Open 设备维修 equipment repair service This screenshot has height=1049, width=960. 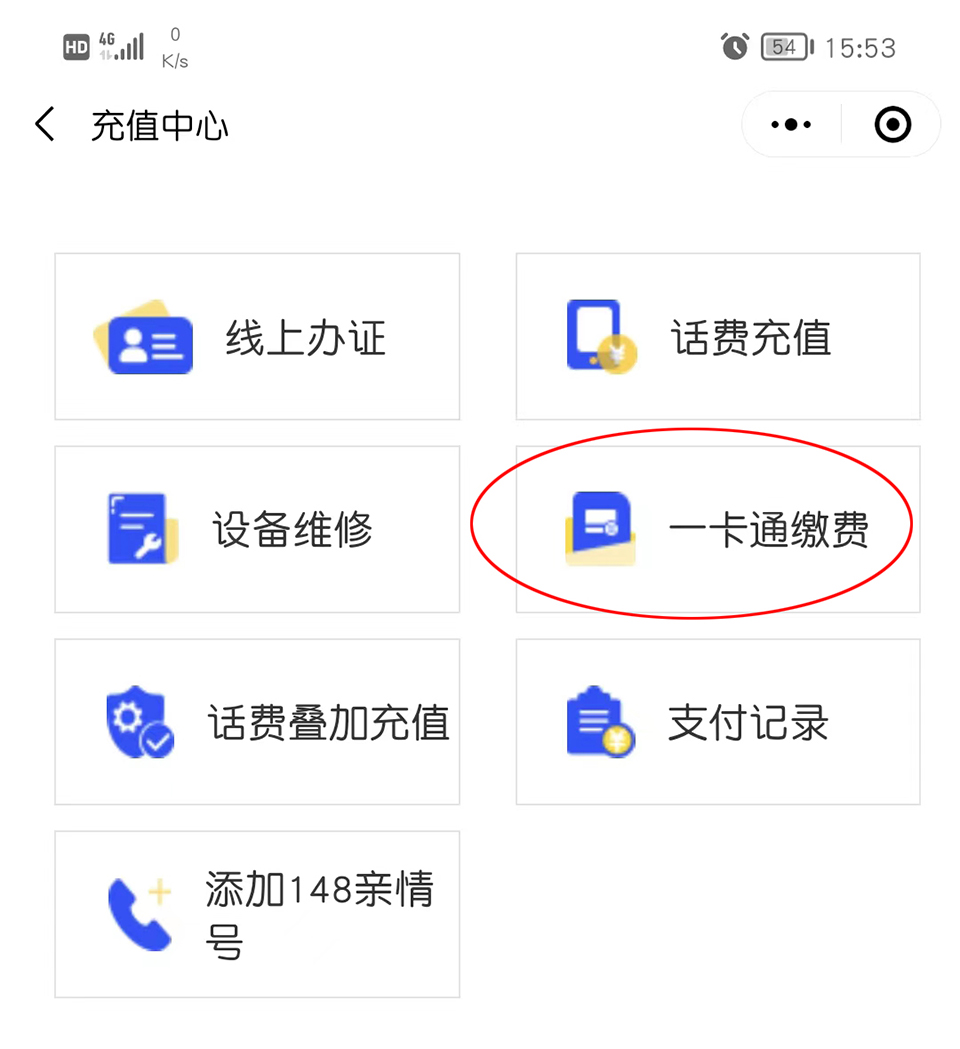point(256,529)
